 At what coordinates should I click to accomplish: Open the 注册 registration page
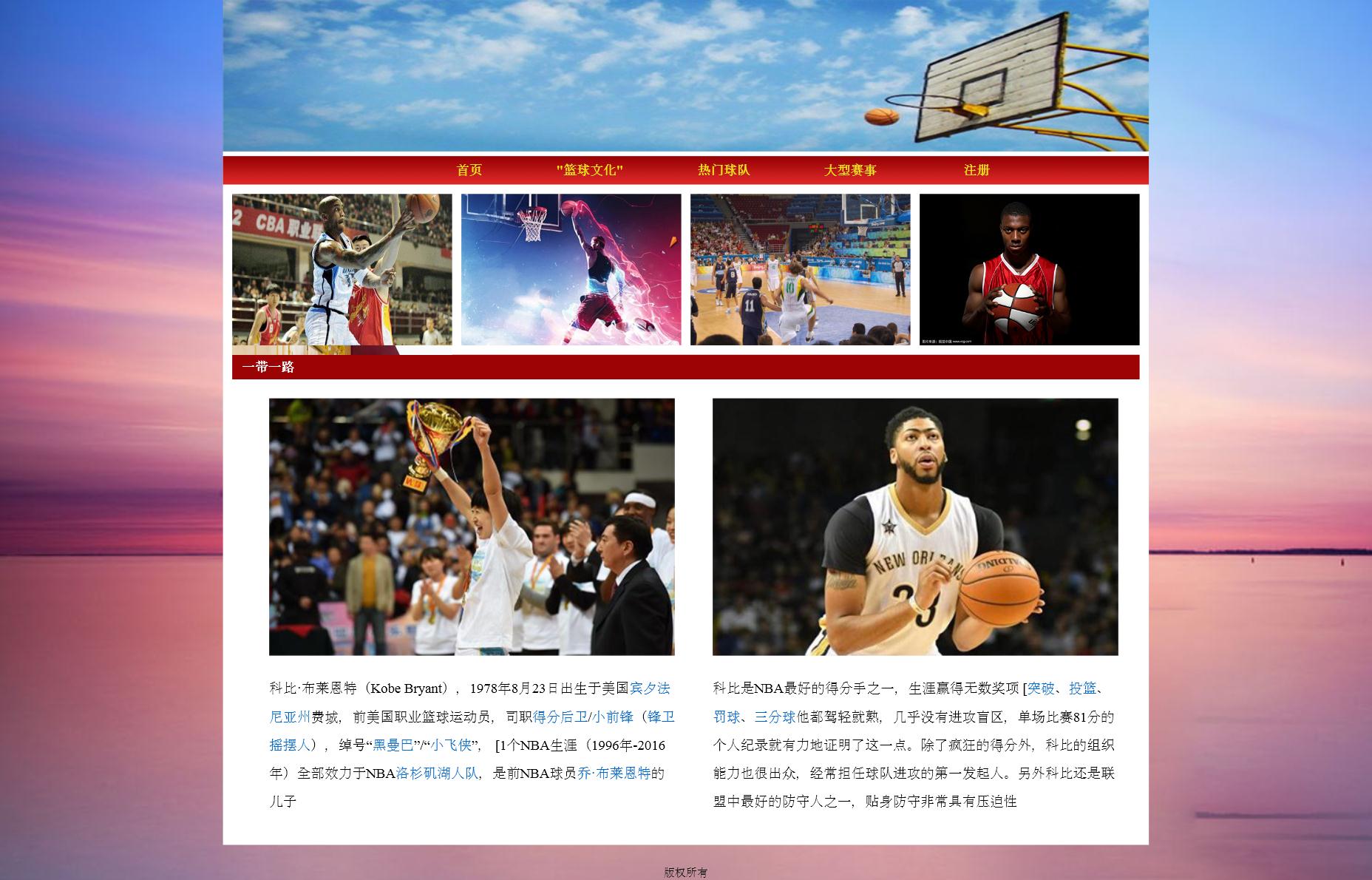click(x=976, y=170)
